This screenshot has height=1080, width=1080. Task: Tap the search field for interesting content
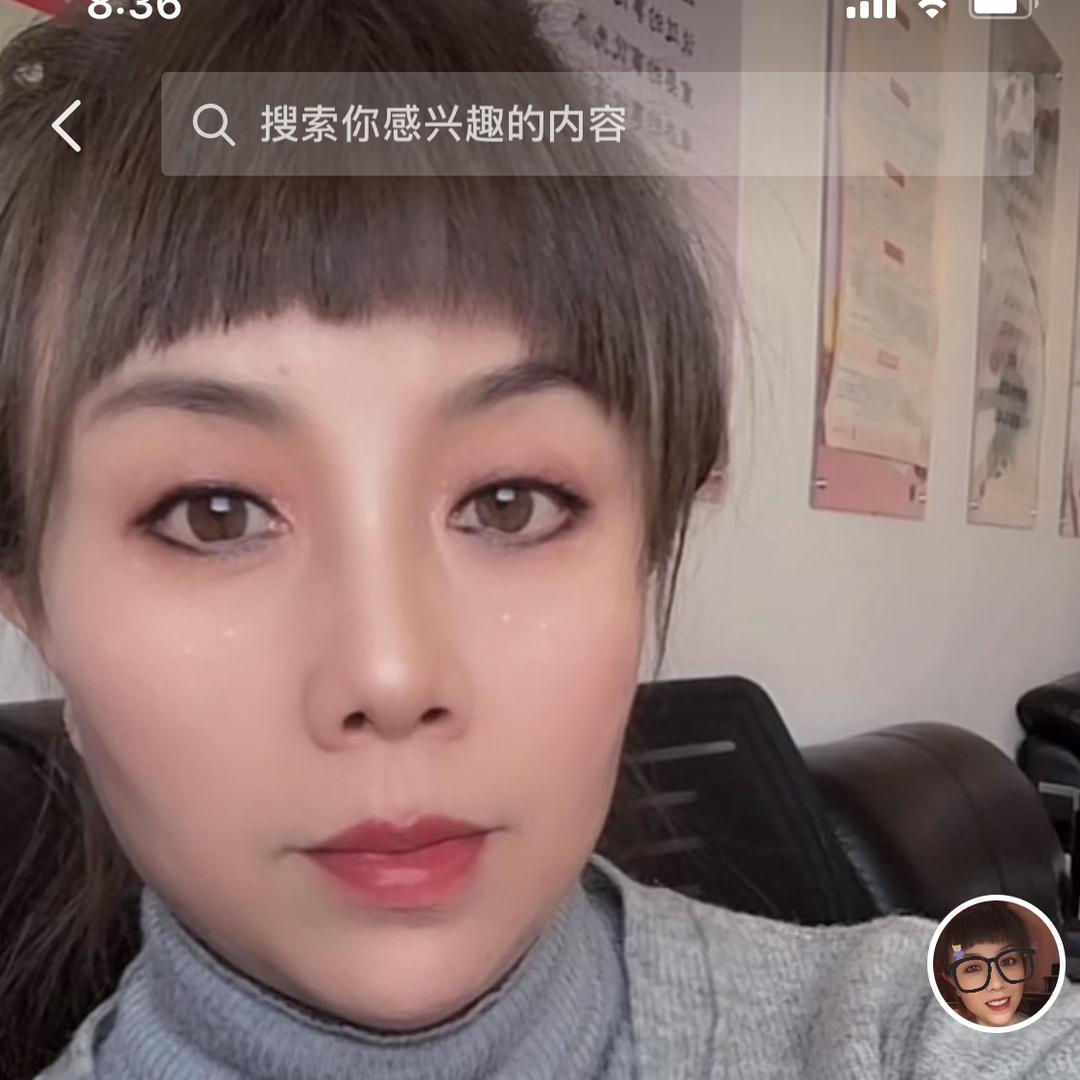pos(597,125)
